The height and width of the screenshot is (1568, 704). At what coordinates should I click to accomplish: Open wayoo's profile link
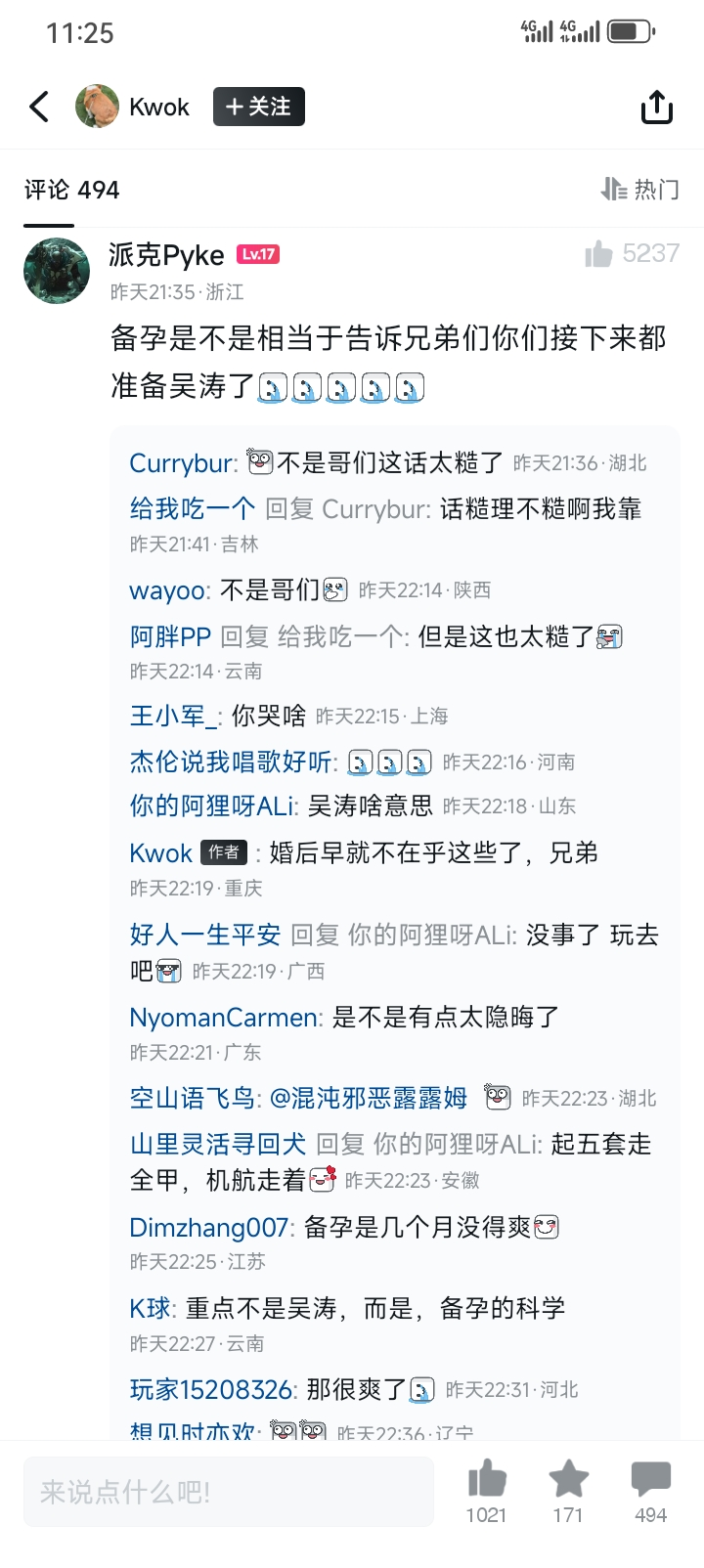click(167, 590)
